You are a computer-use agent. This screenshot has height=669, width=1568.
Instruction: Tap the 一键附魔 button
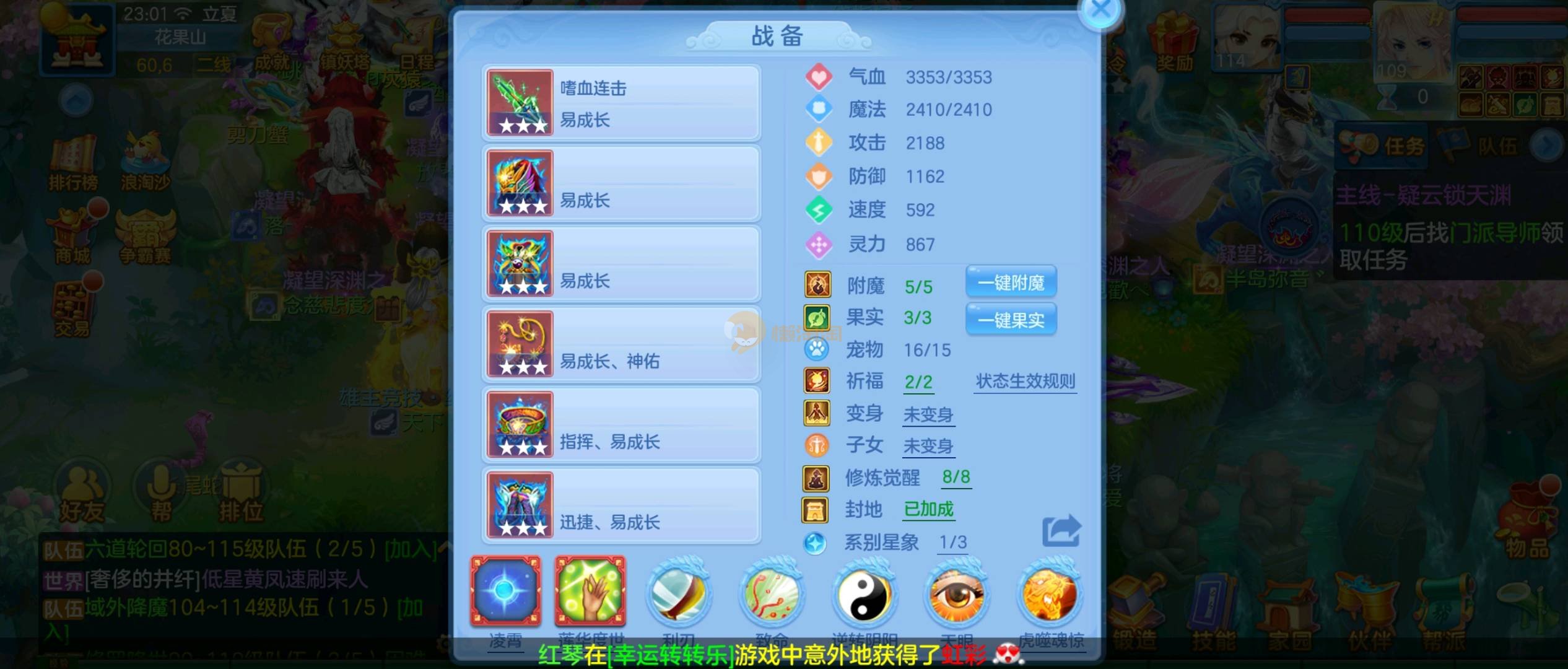point(1011,283)
